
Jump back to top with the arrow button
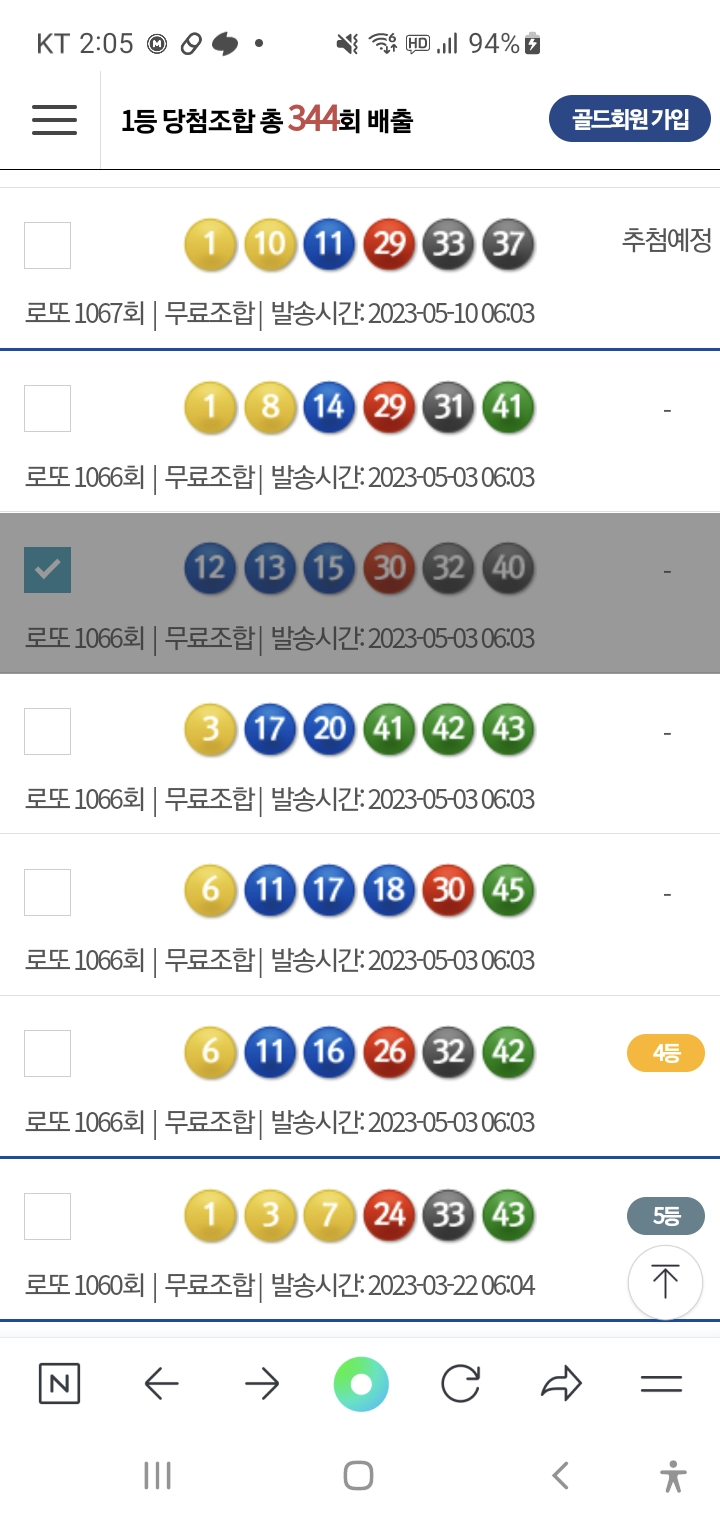coord(665,1282)
